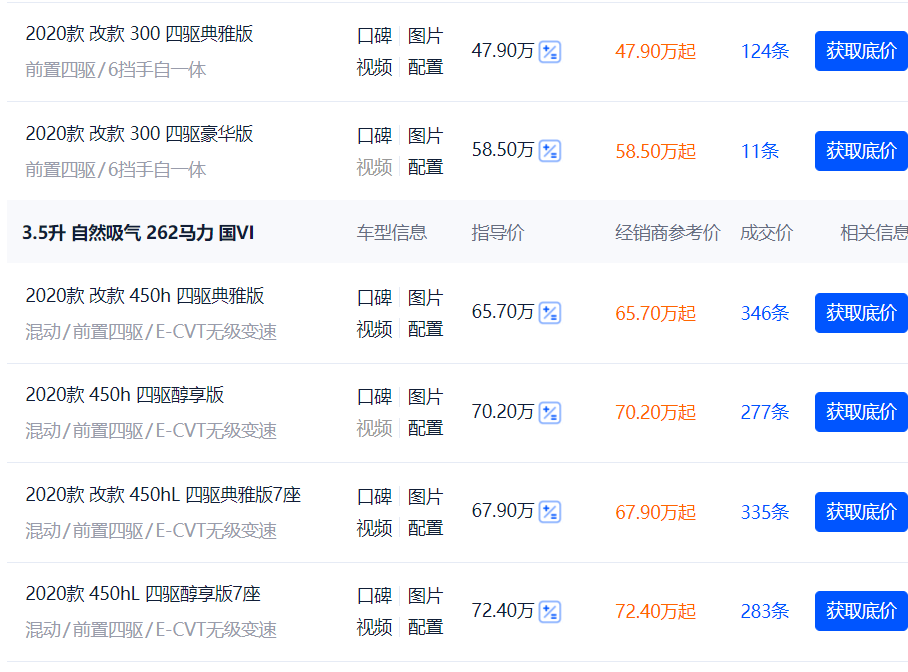See 283条 deal prices for 450hL 四驱醇享版7座
This screenshot has height=672, width=908.
[x=764, y=611]
